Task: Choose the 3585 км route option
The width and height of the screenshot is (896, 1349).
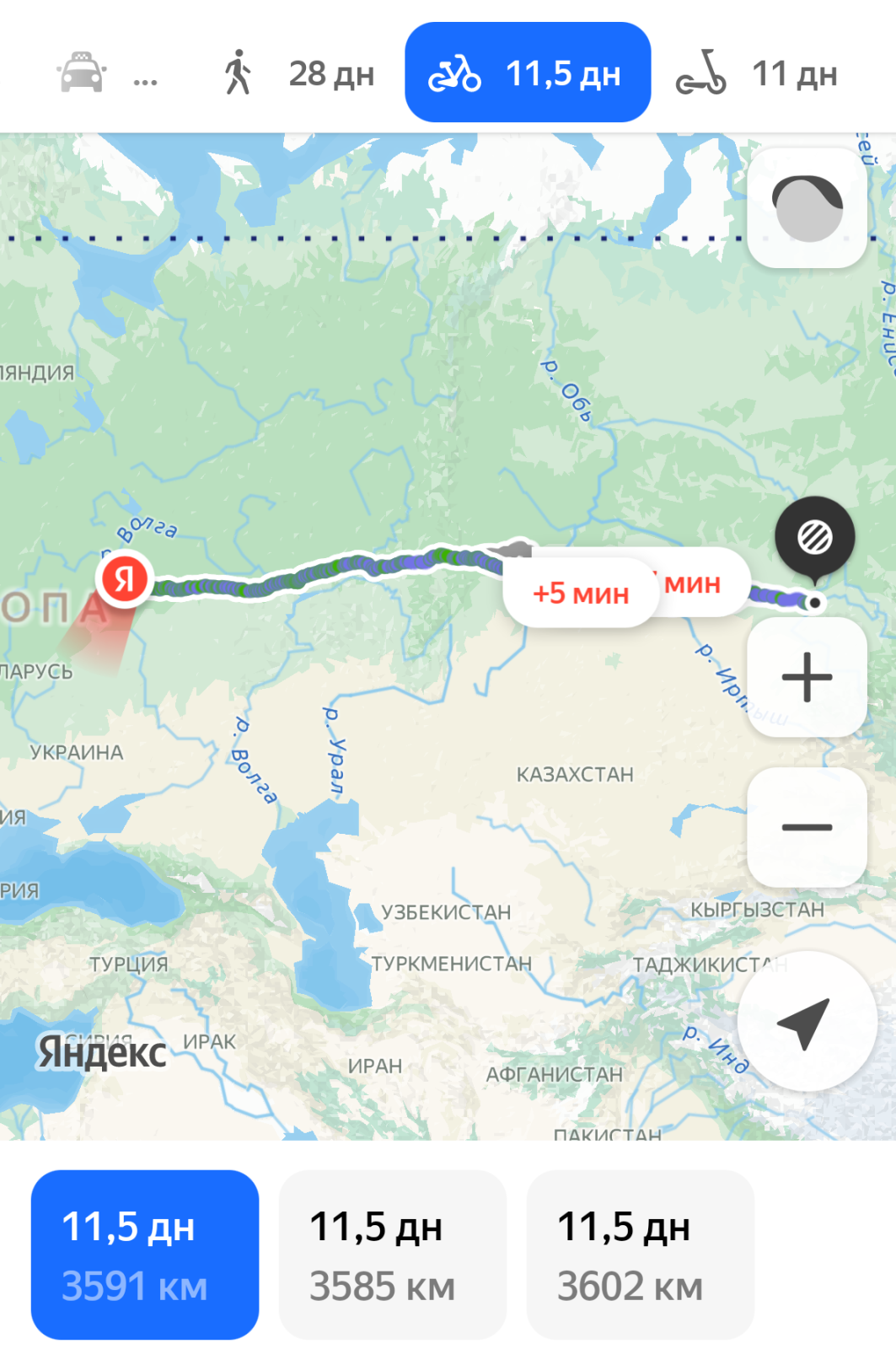Action: pos(392,1254)
